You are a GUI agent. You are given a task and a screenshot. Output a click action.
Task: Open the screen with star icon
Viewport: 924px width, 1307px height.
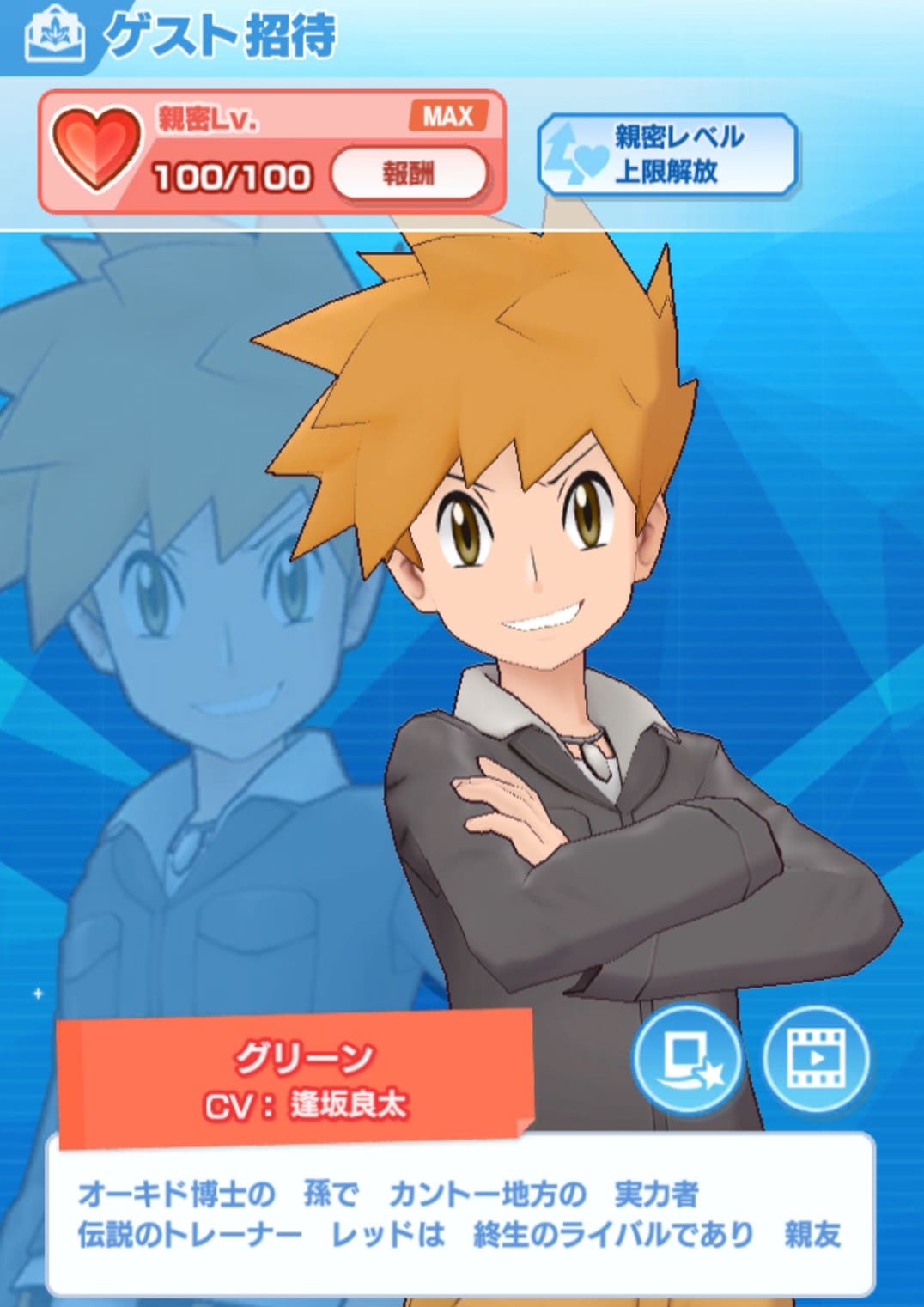(x=688, y=1058)
